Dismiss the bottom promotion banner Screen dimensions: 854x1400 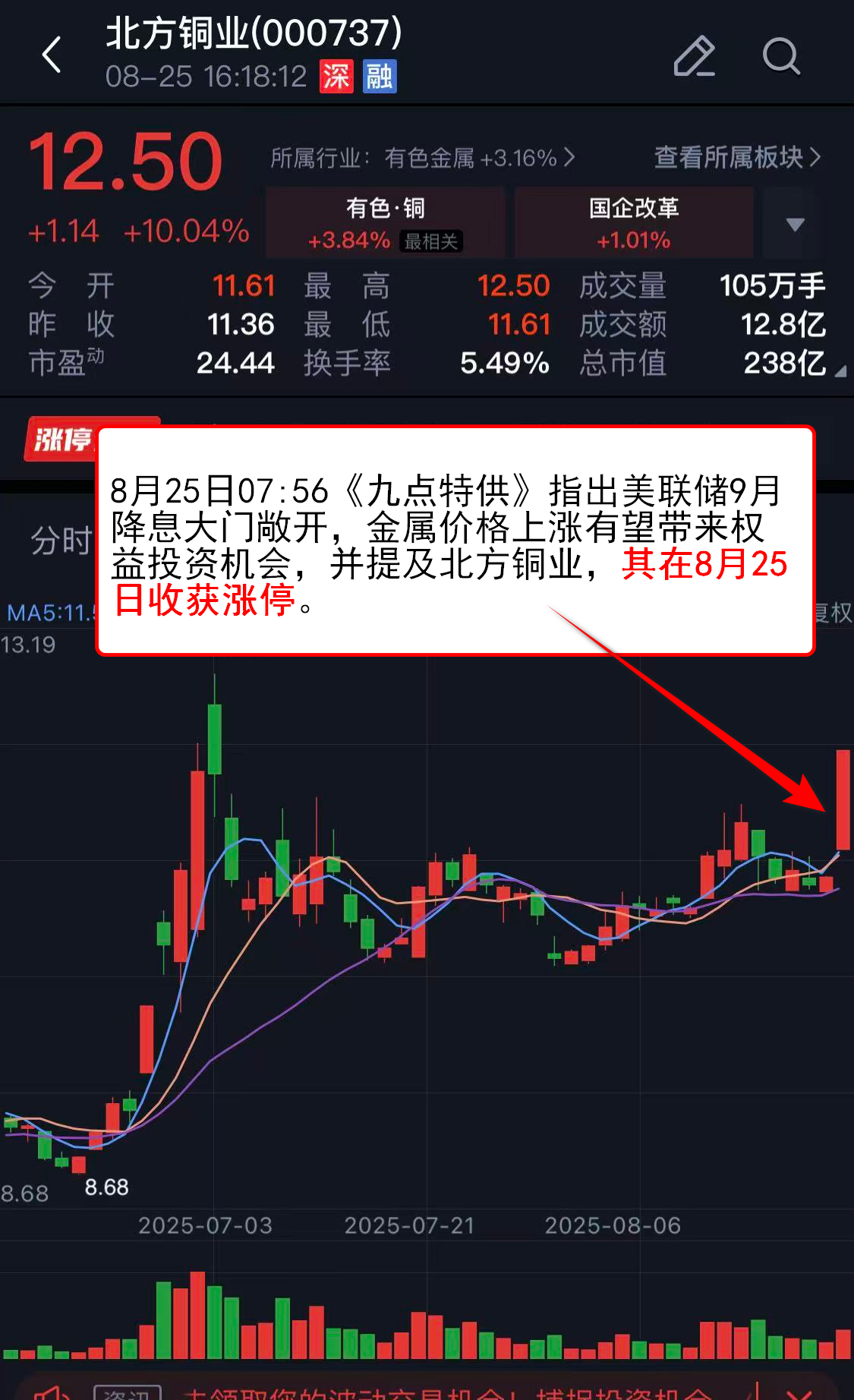click(799, 1393)
